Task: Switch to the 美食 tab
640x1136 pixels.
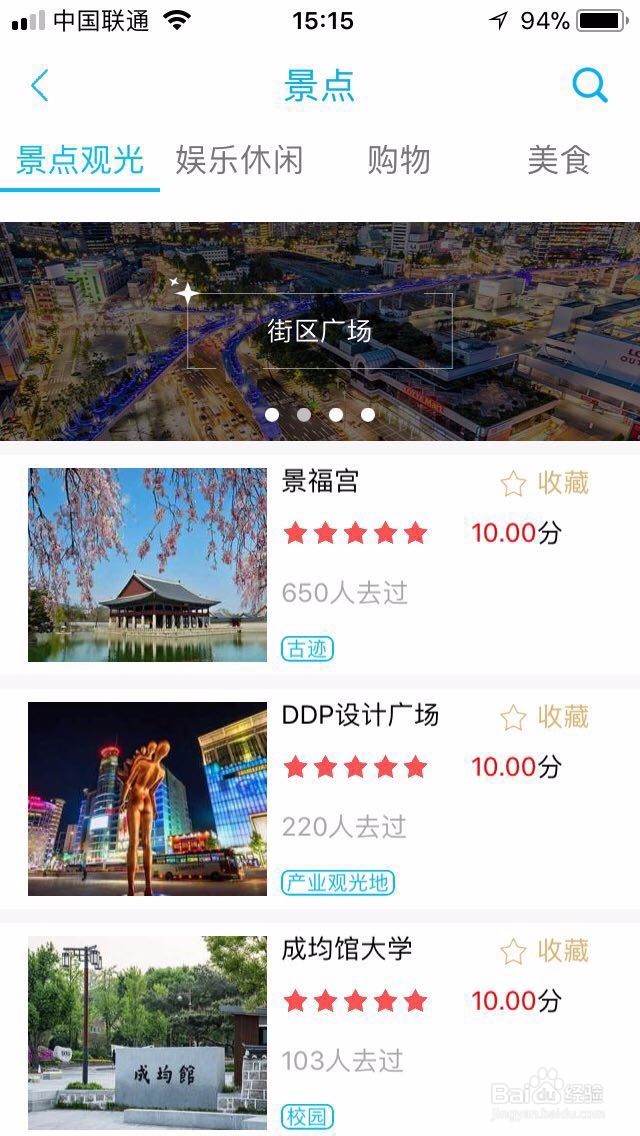Action: pos(559,160)
